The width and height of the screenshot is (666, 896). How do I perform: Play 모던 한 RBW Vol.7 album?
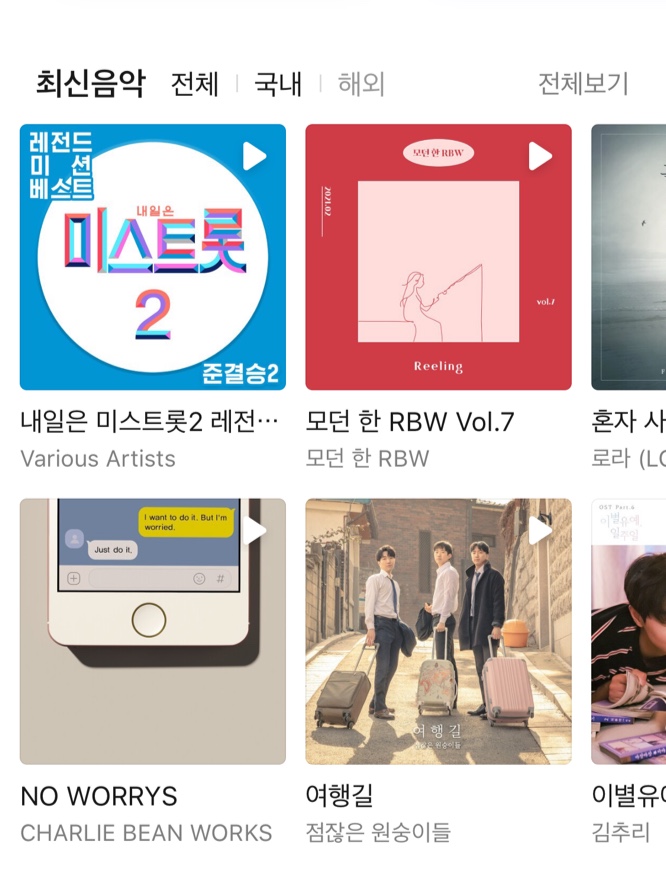540,156
